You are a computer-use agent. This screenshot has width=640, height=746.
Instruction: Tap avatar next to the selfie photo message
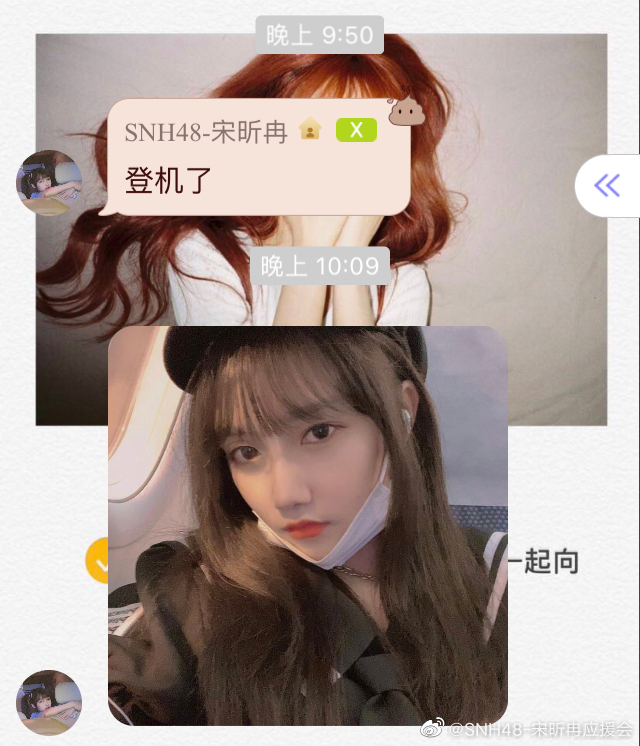click(x=48, y=702)
